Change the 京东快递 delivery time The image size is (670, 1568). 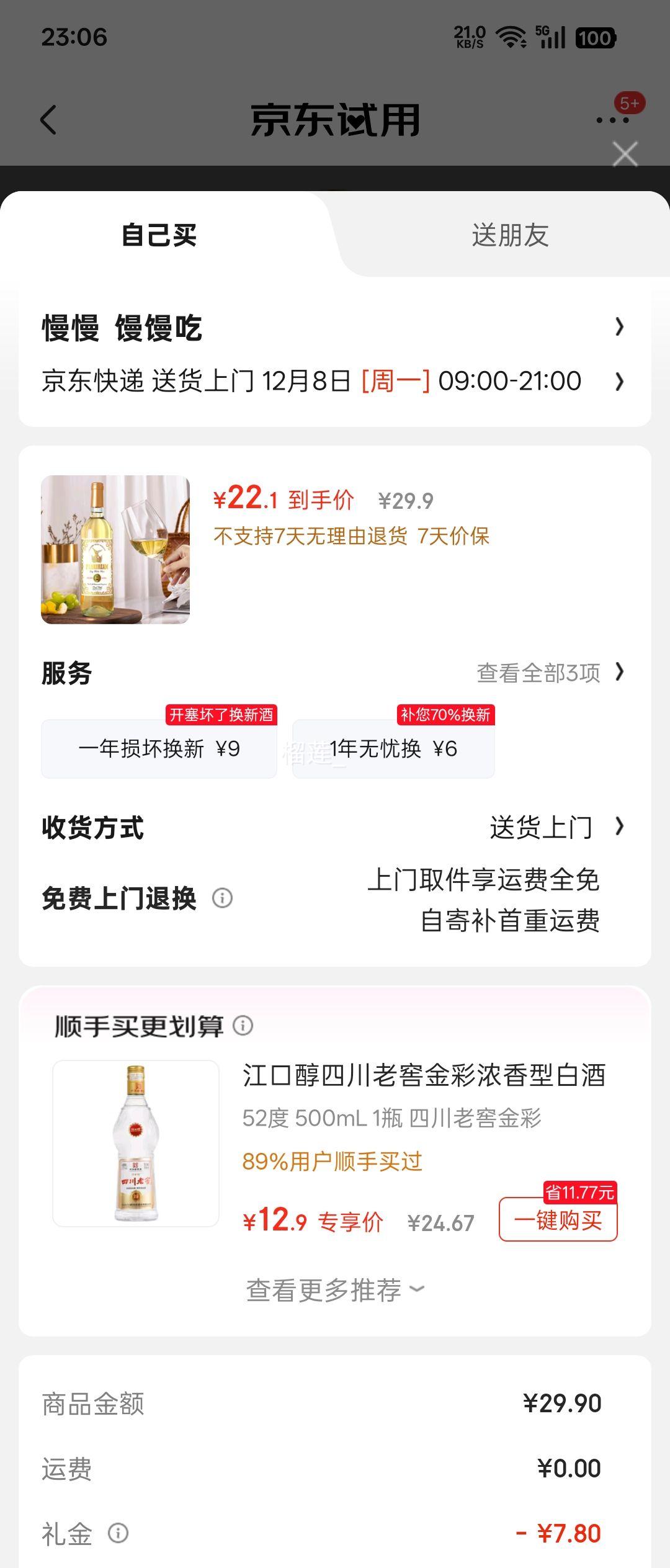334,381
